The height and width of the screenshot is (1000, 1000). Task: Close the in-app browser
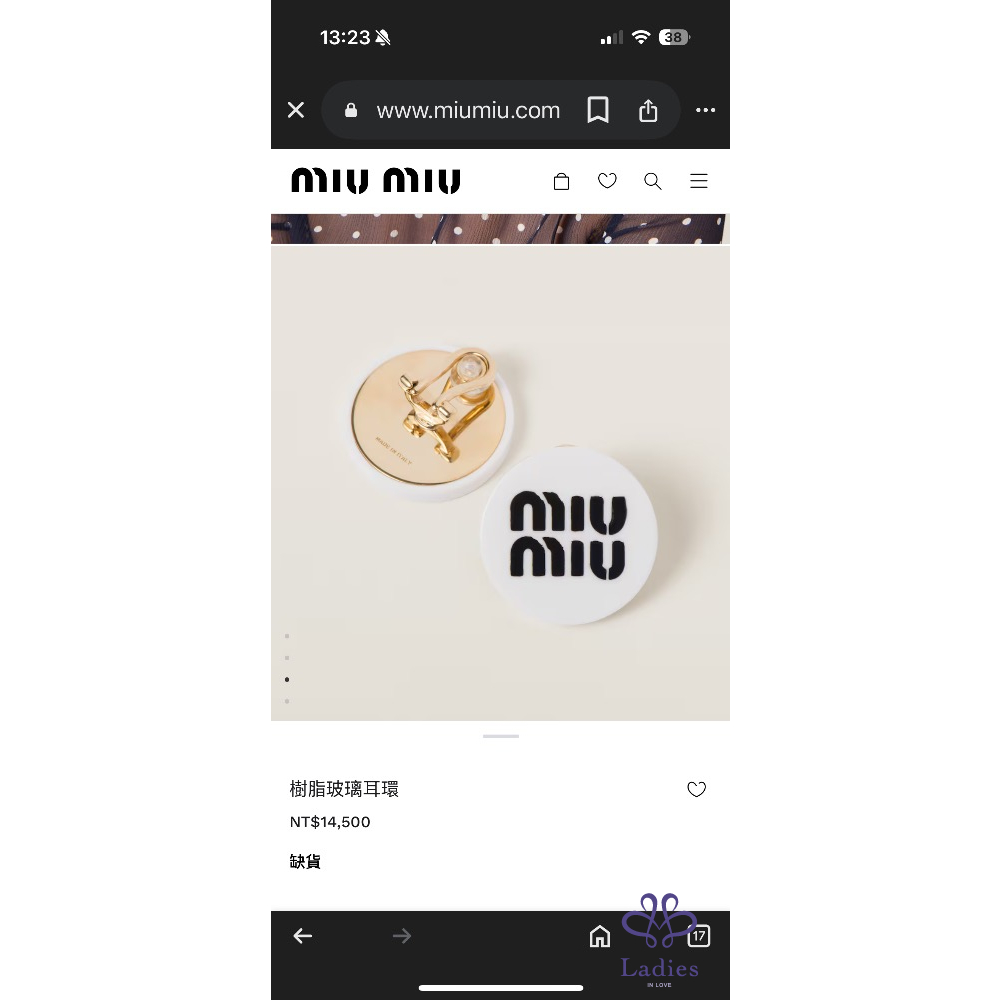tap(296, 110)
